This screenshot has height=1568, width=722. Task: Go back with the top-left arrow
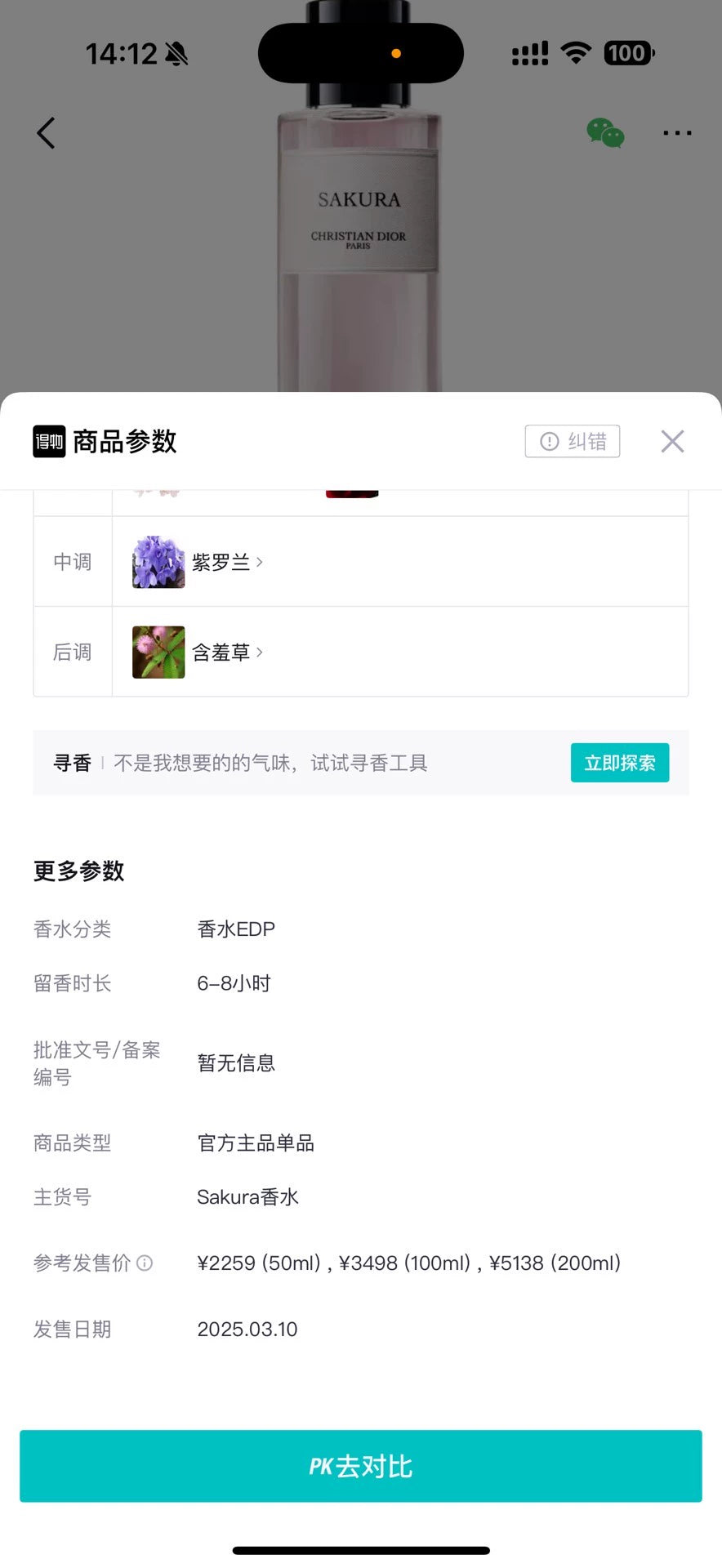47,133
